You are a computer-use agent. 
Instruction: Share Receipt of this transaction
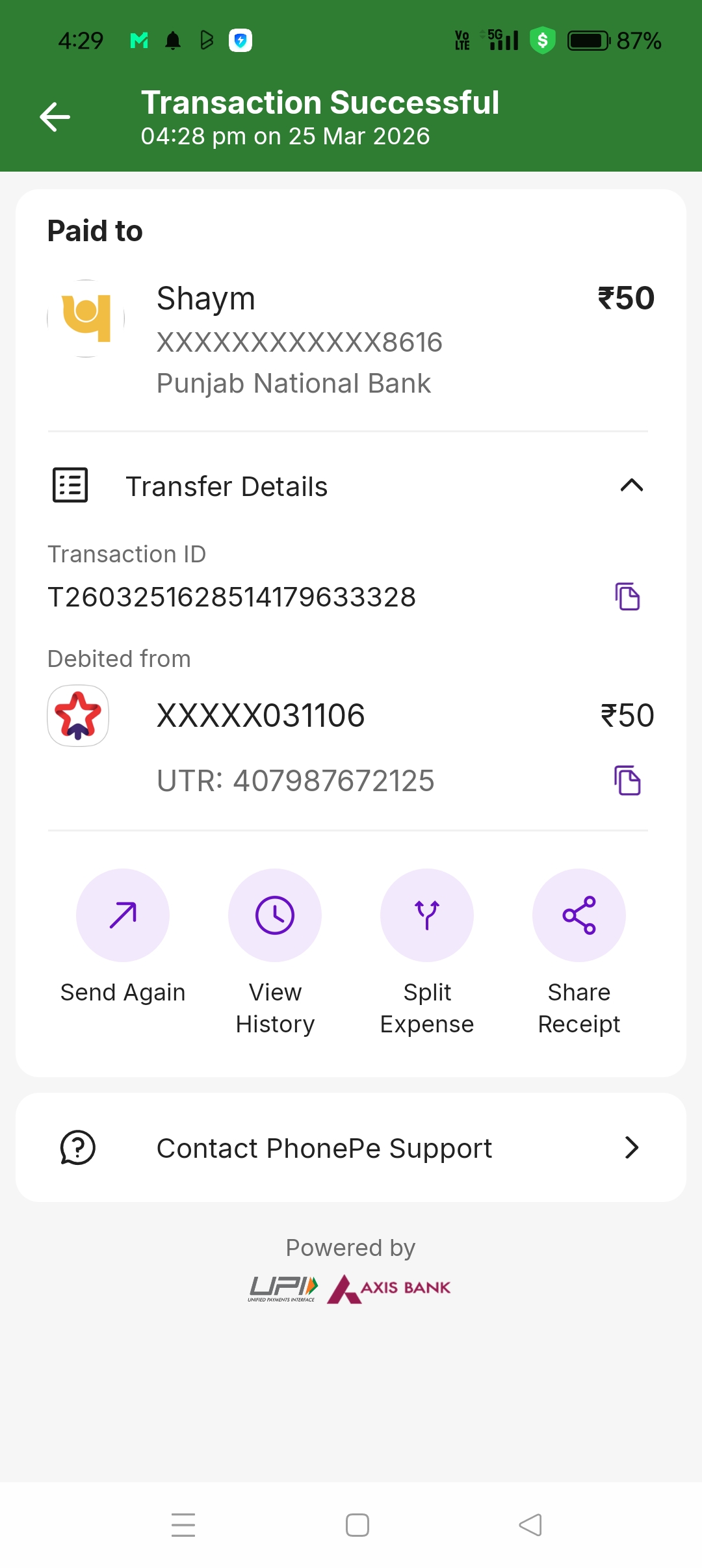point(579,915)
